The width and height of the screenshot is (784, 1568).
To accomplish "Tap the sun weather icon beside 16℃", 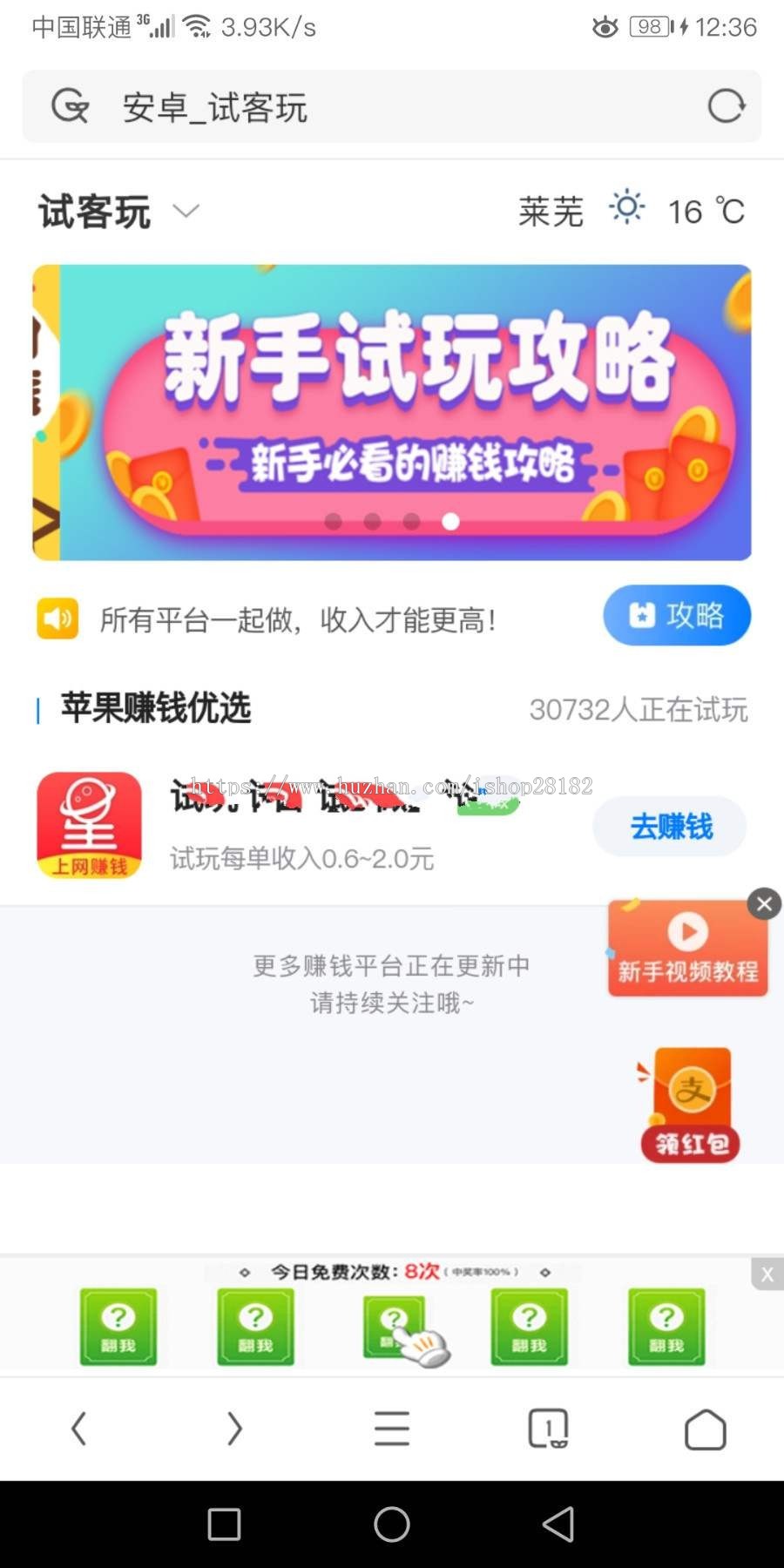I will point(625,208).
